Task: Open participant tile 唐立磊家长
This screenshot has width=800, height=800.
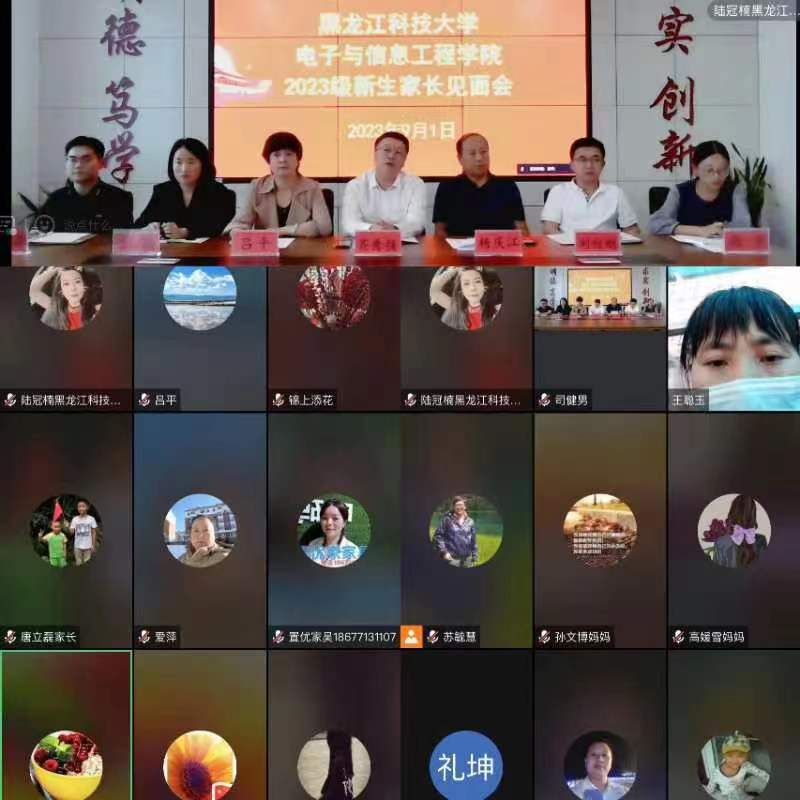Action: coord(66,530)
